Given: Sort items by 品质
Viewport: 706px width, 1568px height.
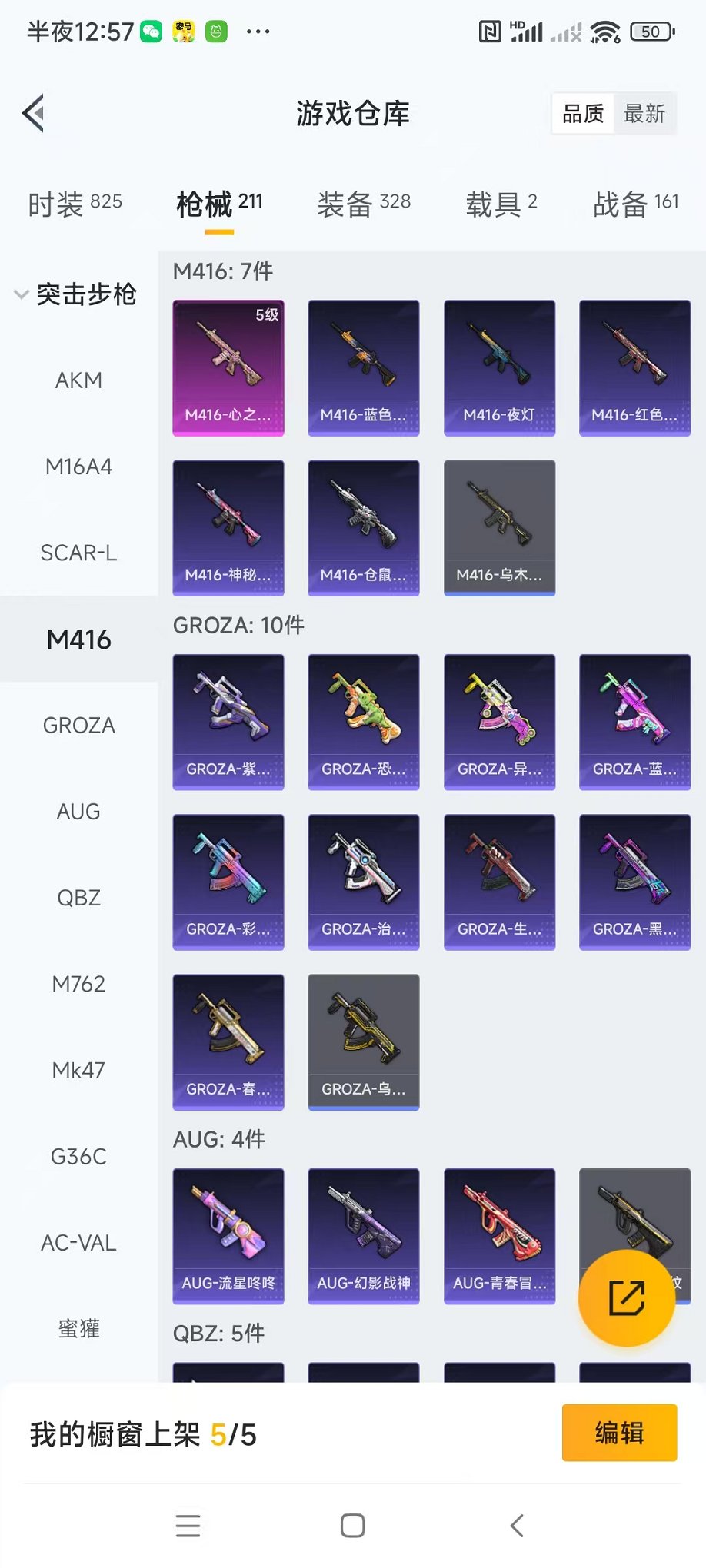Looking at the screenshot, I should [x=583, y=114].
